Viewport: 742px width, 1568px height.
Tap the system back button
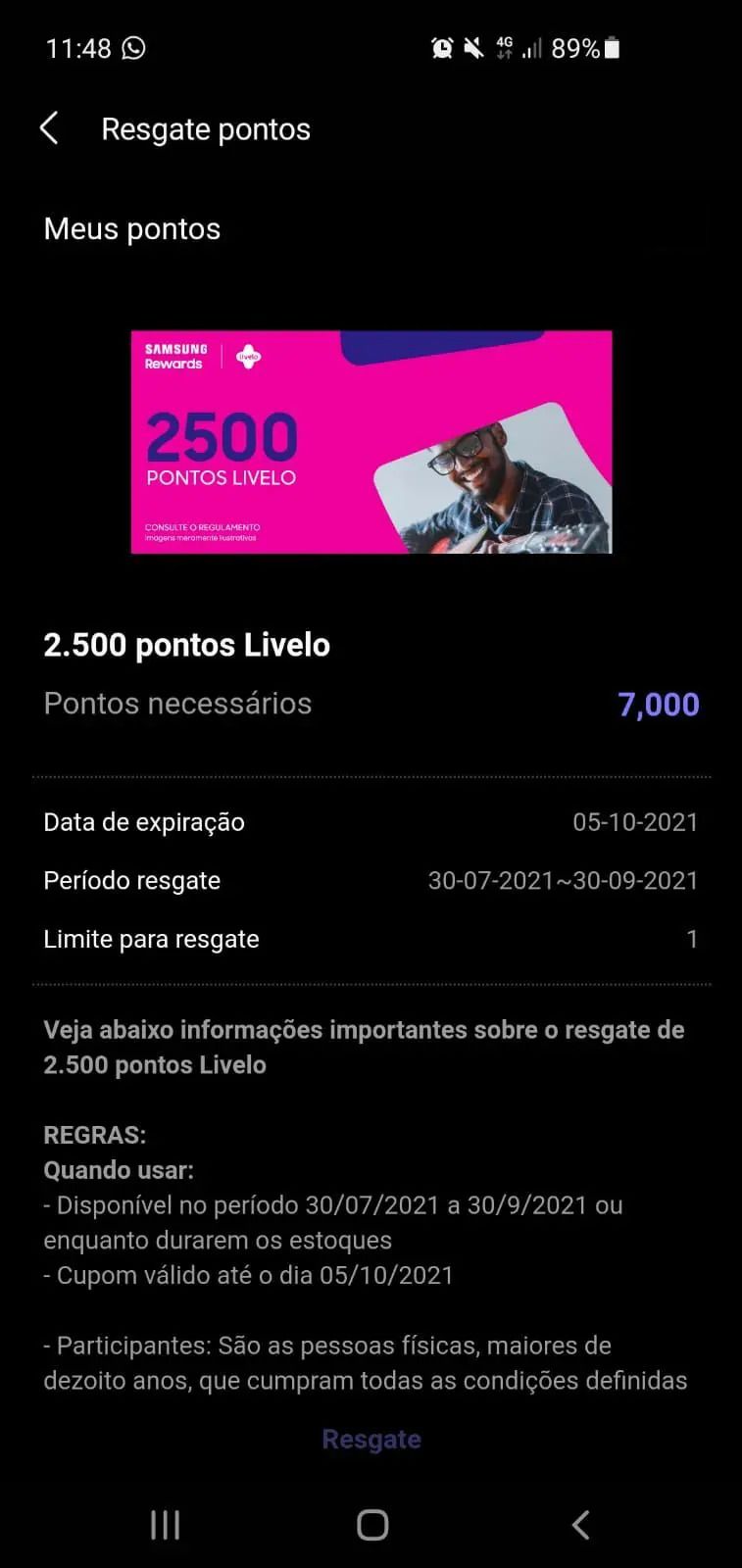[580, 1525]
